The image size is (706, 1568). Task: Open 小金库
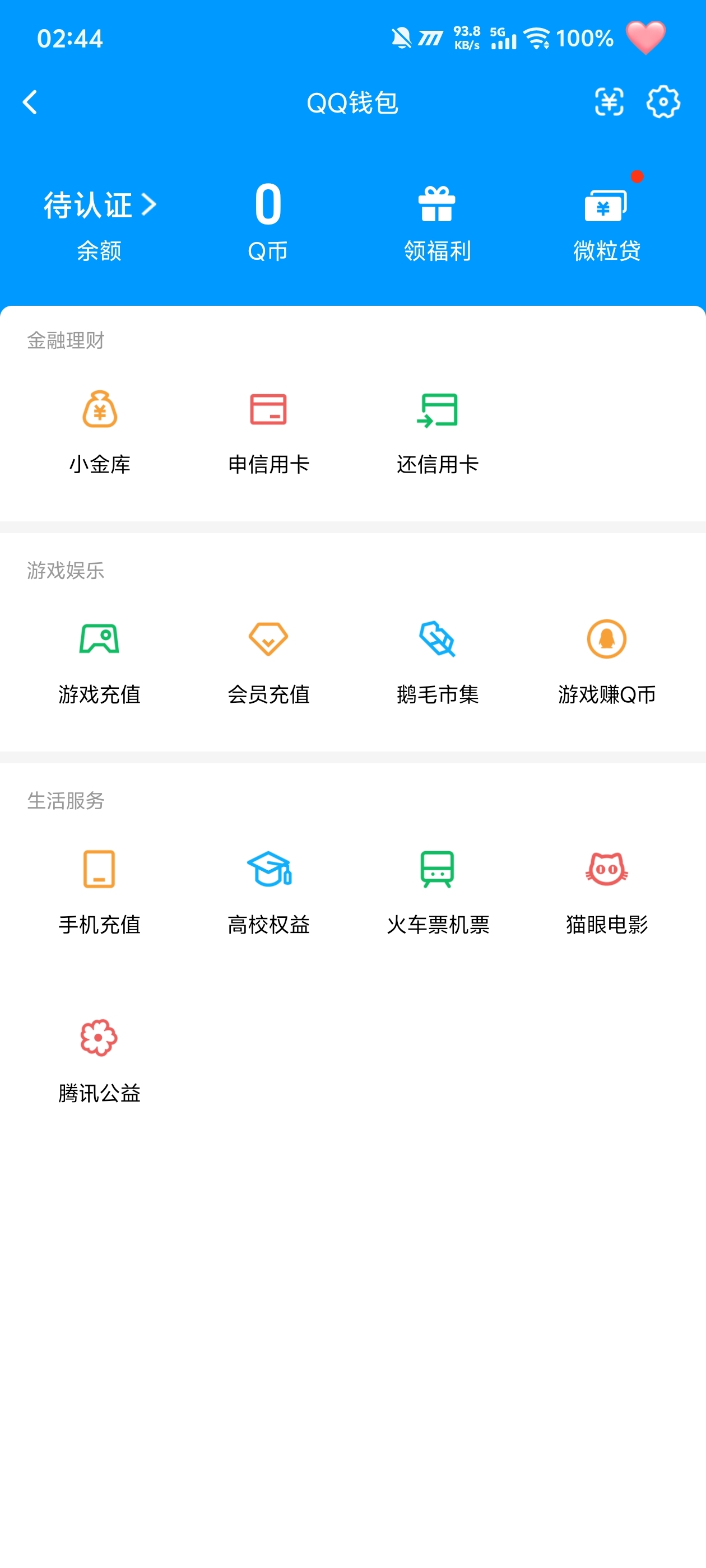click(99, 432)
